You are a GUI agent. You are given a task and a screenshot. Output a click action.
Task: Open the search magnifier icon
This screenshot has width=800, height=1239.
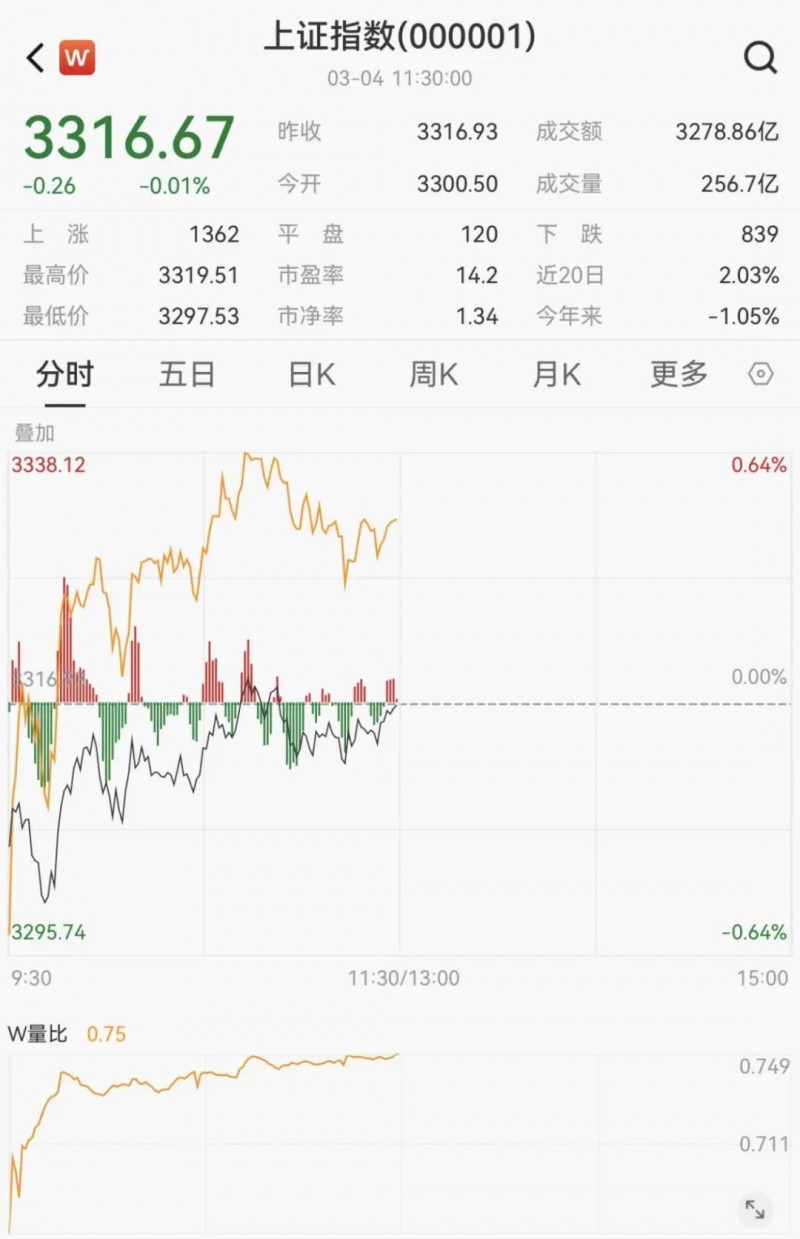pos(760,58)
